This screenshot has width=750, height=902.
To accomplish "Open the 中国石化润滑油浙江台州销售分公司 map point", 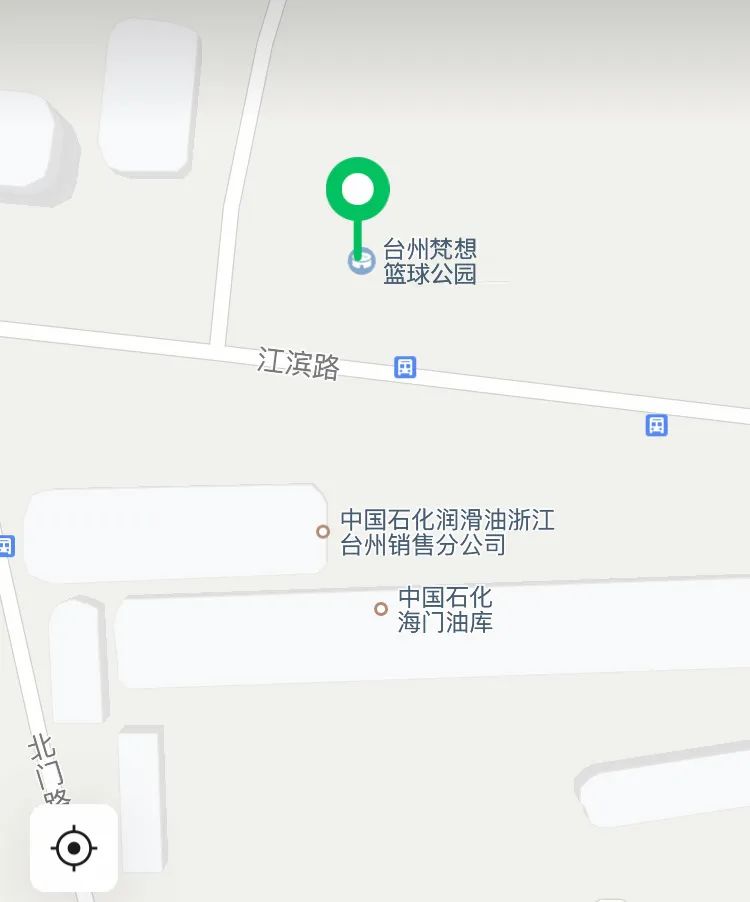I will tap(323, 531).
